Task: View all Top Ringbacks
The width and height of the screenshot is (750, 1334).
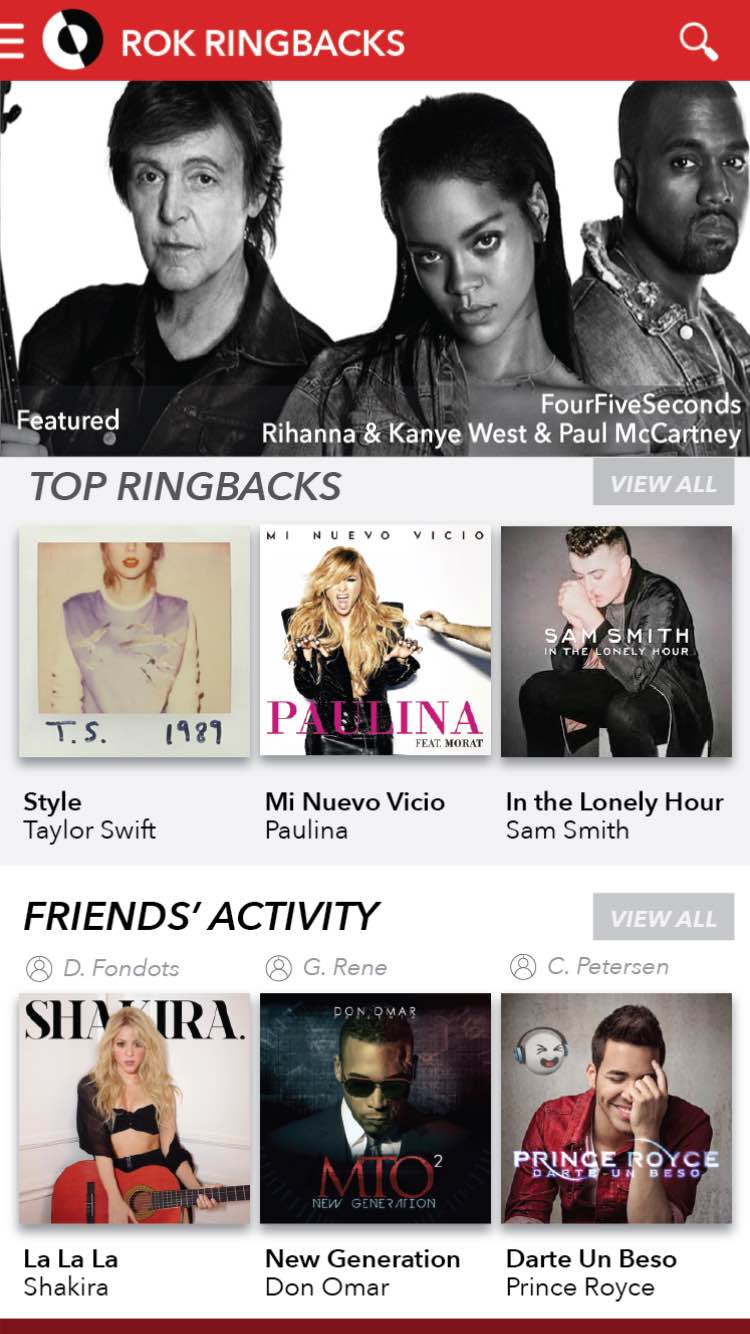Action: point(663,483)
